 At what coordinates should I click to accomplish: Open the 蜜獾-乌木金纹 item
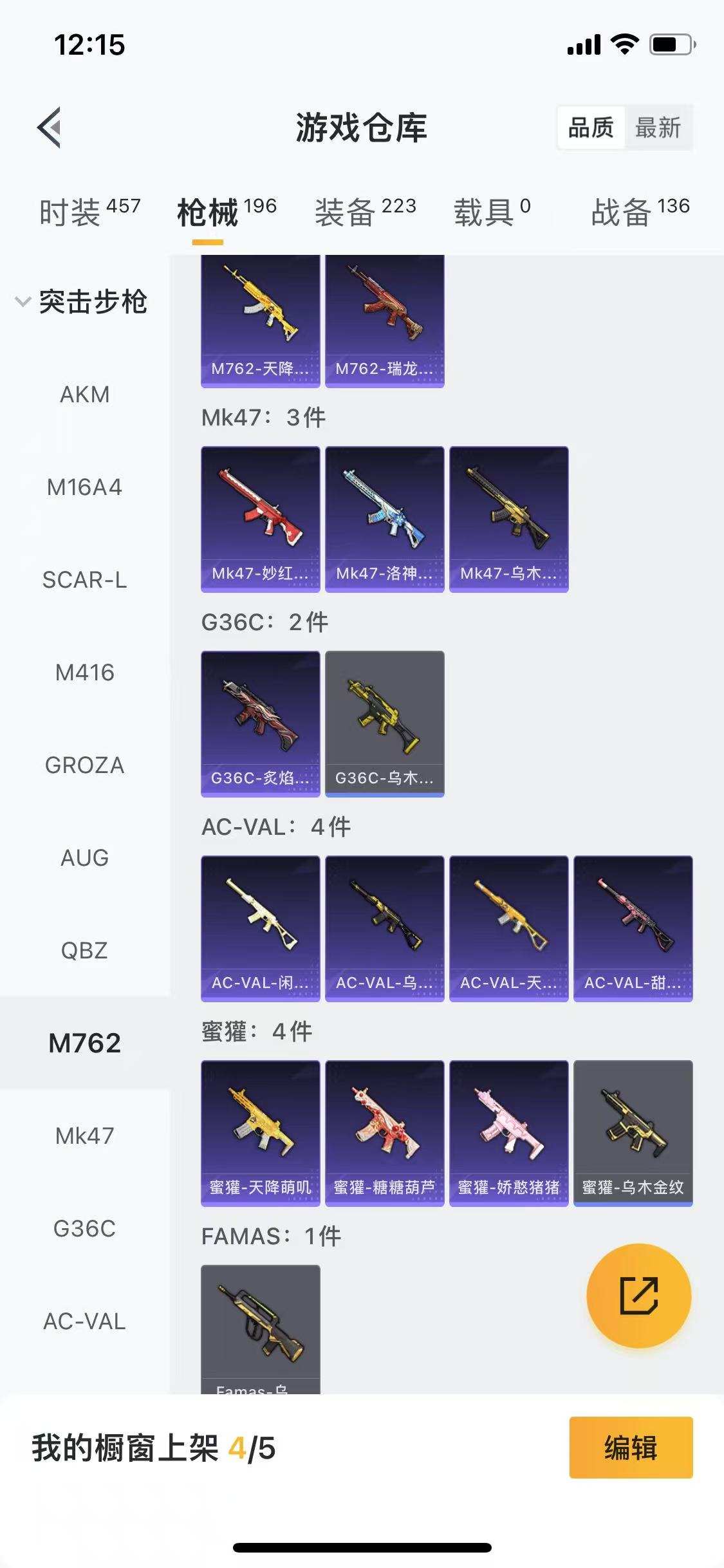[633, 1133]
